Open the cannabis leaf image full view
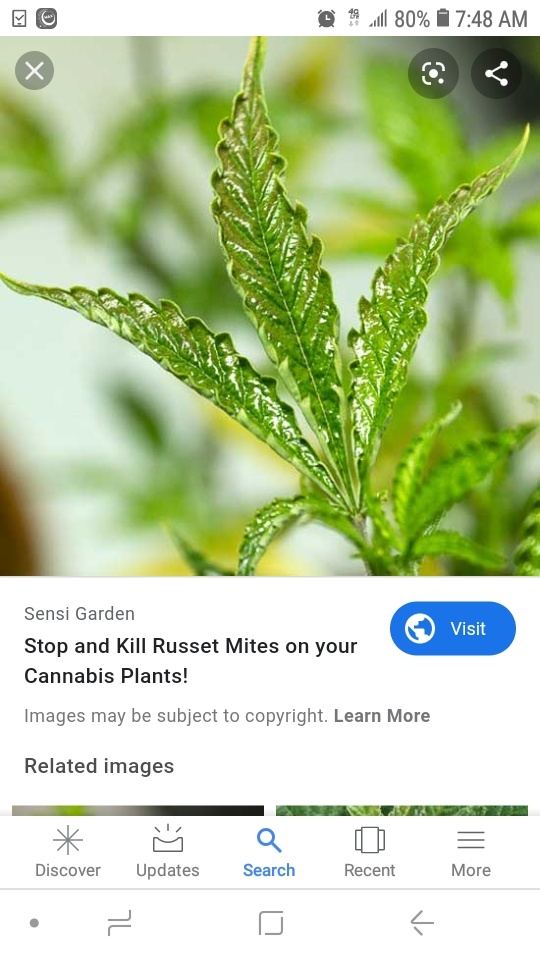This screenshot has height=960, width=540. click(270, 306)
